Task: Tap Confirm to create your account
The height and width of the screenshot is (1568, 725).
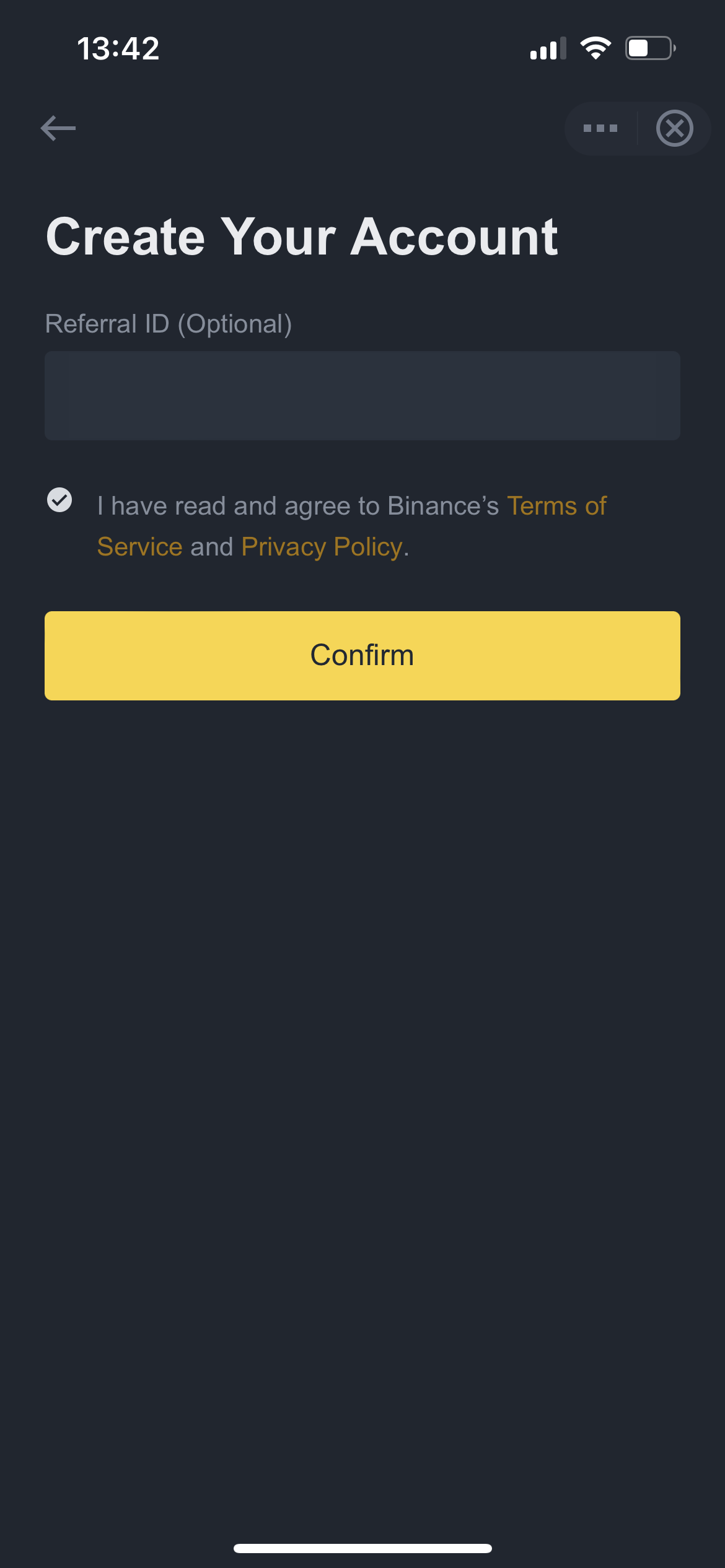Action: [x=362, y=655]
